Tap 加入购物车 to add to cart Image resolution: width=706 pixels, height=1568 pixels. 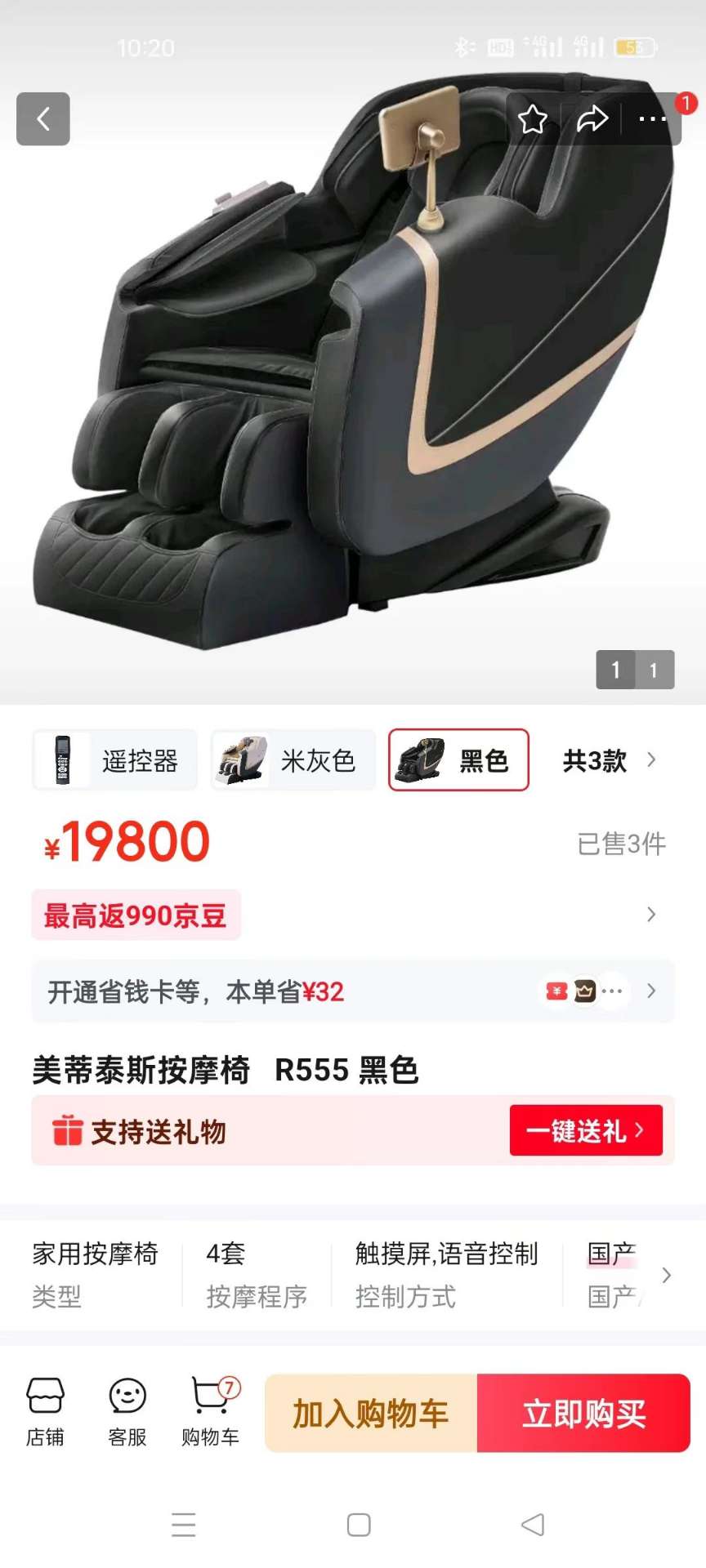point(371,1413)
